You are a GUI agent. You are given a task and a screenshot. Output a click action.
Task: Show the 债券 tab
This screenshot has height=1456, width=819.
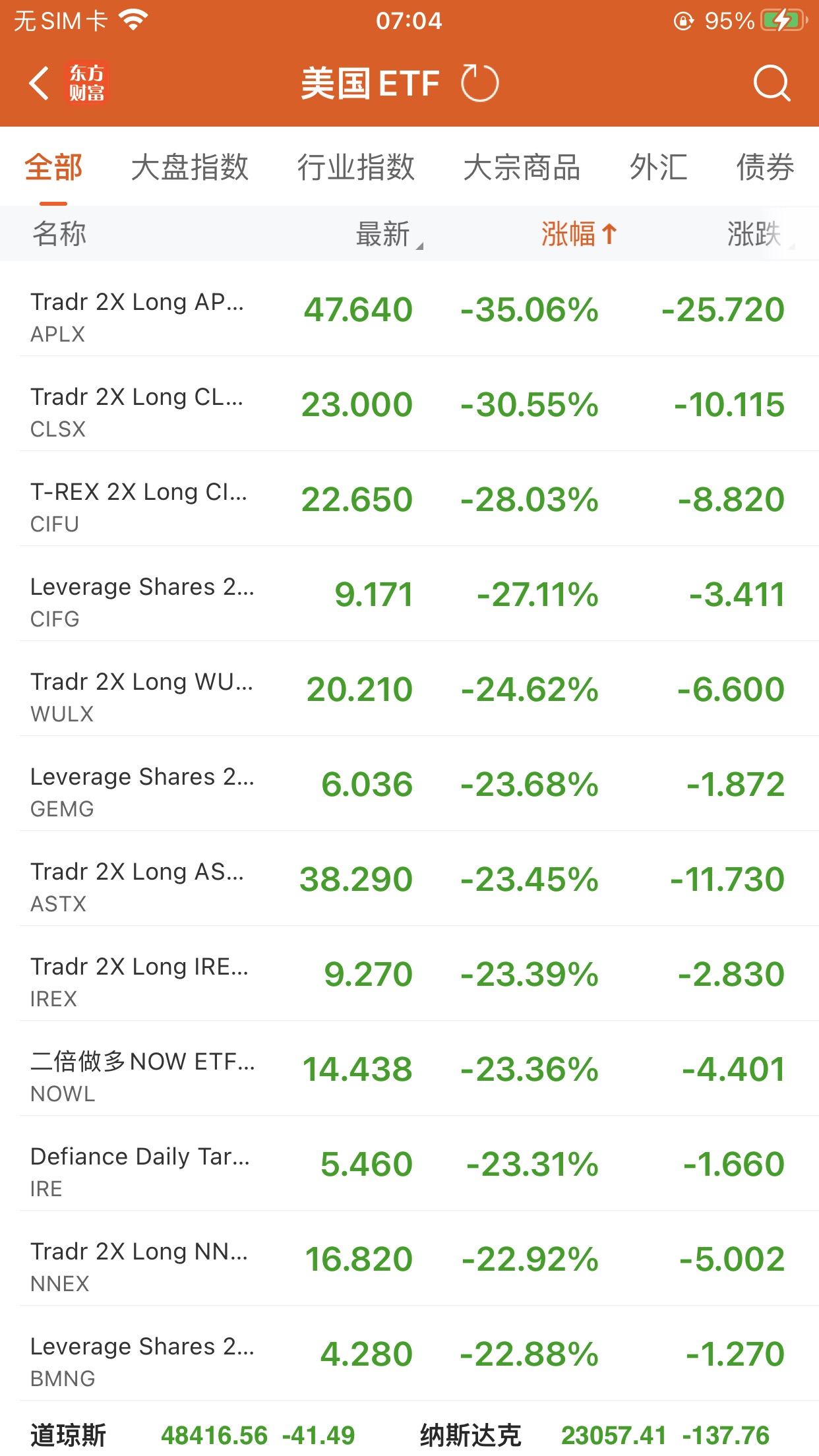[x=765, y=167]
